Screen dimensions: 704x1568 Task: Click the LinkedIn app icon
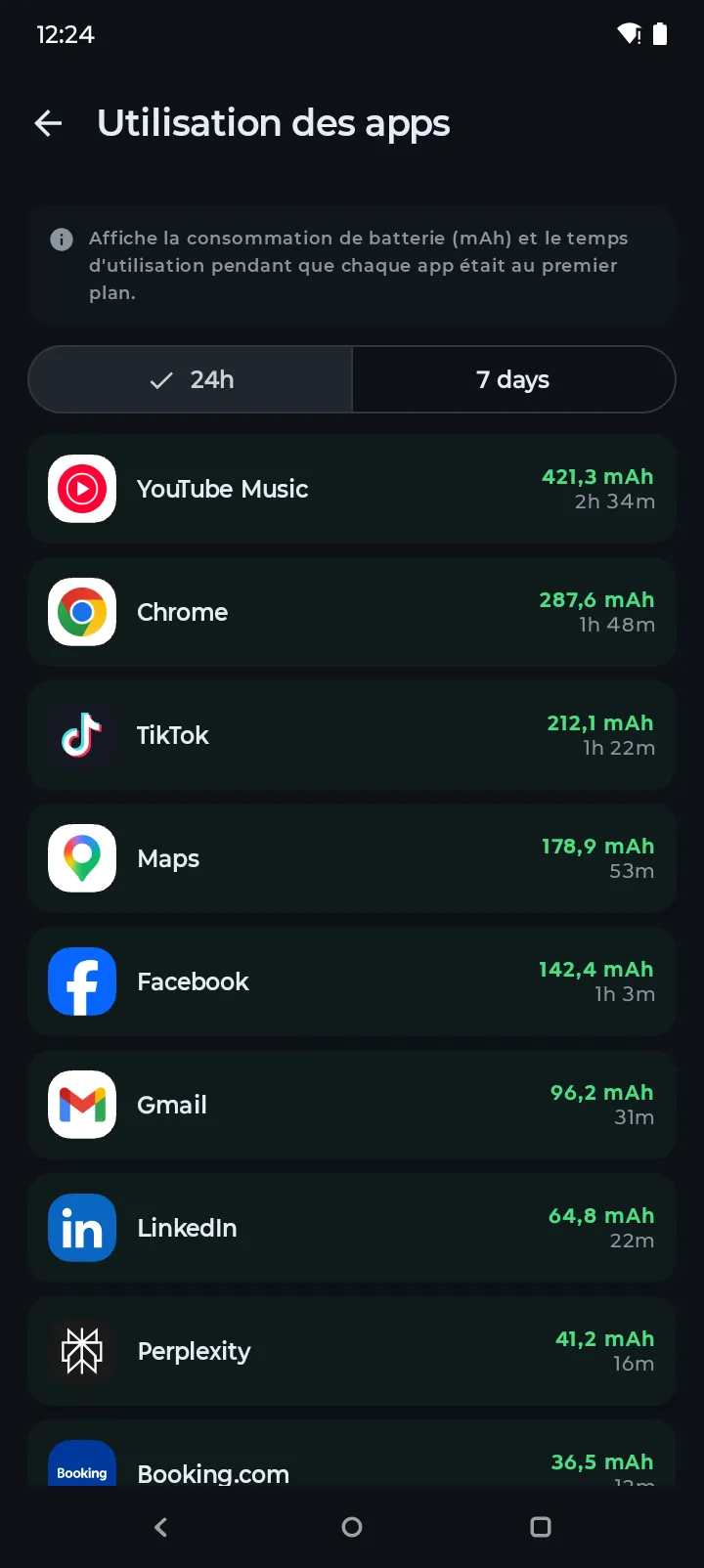pos(81,1228)
